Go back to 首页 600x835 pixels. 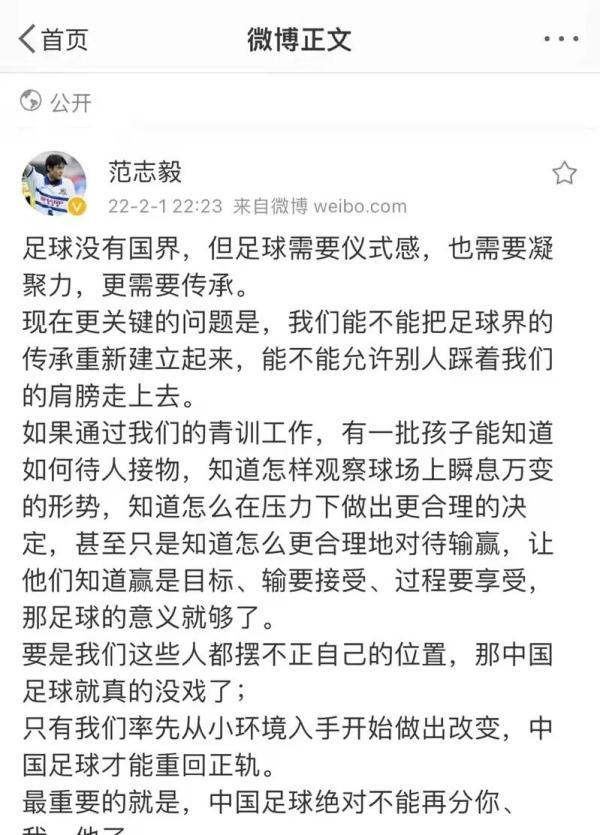[x=54, y=39]
